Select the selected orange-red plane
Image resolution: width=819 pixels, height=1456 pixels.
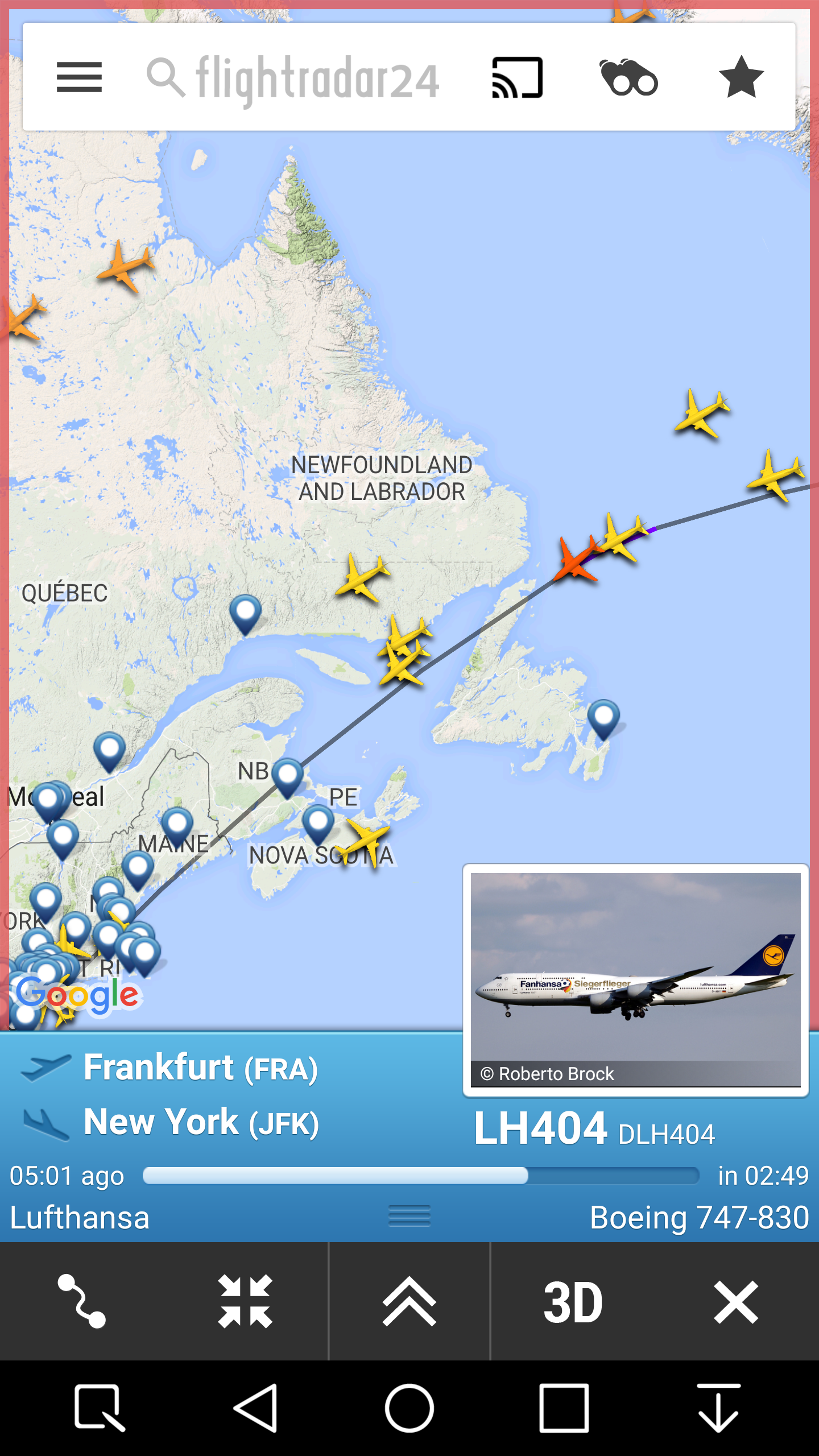[576, 560]
